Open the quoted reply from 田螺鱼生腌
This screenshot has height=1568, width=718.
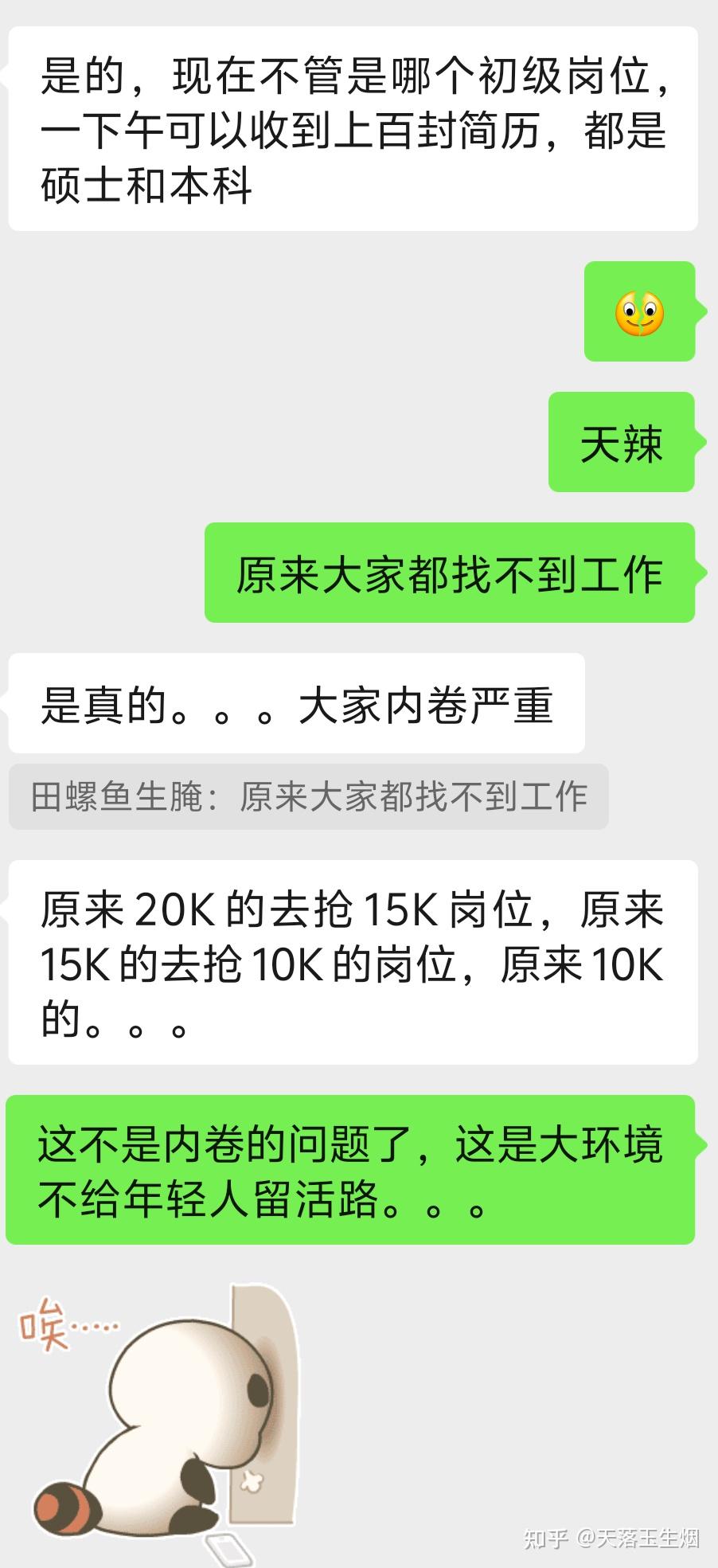309,797
